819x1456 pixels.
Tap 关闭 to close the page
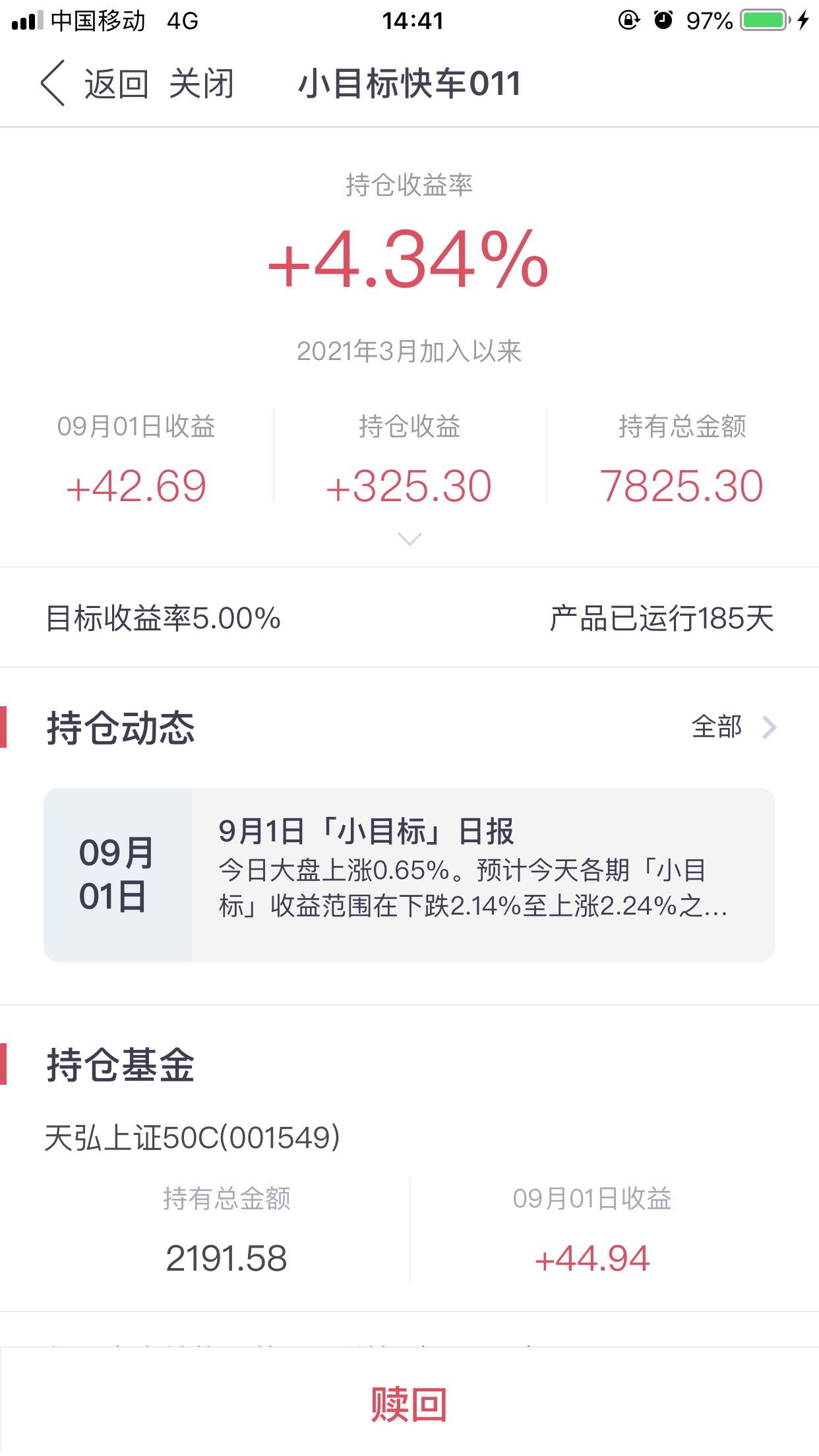tap(202, 84)
